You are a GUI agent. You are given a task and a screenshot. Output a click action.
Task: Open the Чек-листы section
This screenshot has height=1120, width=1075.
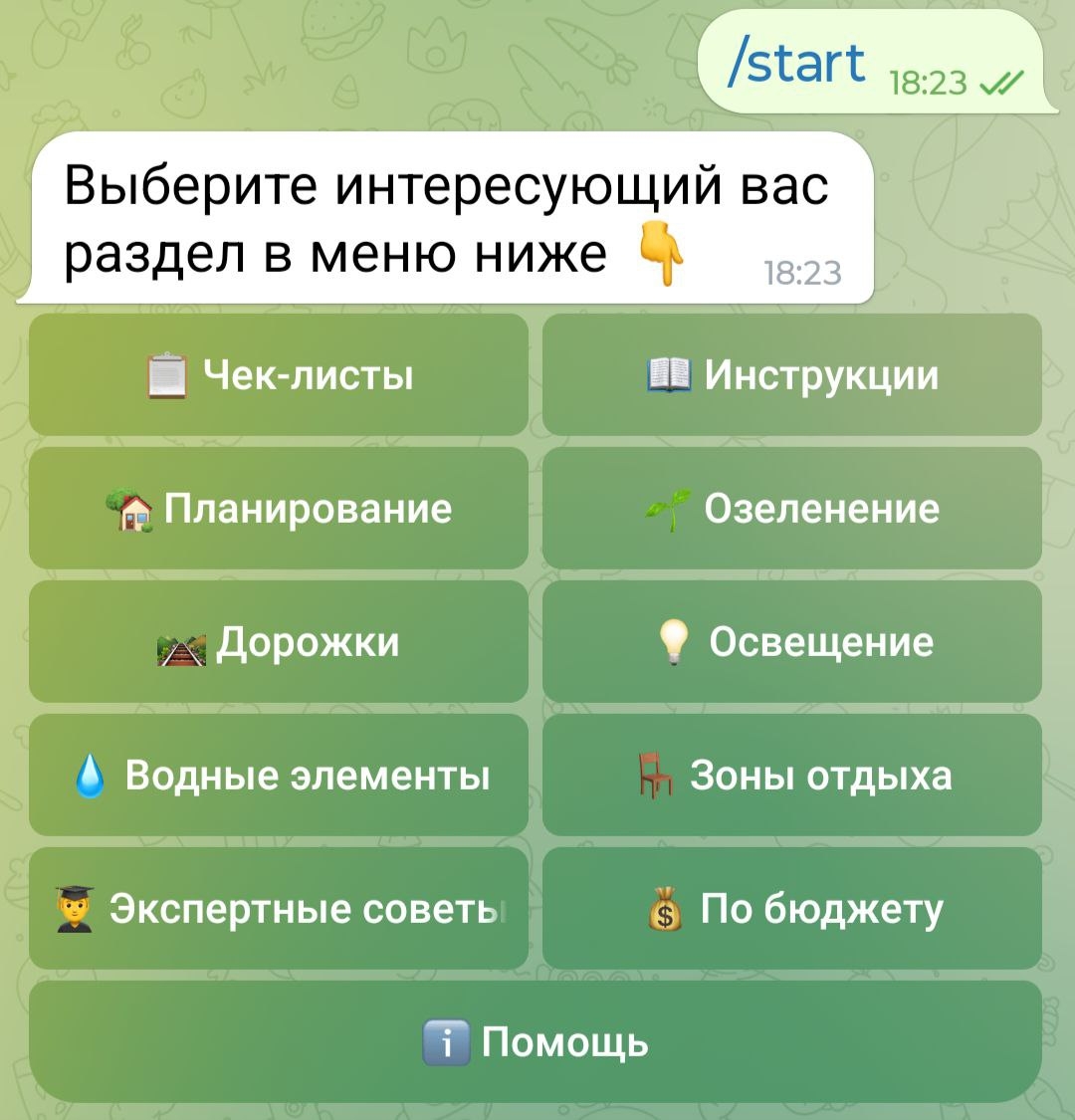279,375
